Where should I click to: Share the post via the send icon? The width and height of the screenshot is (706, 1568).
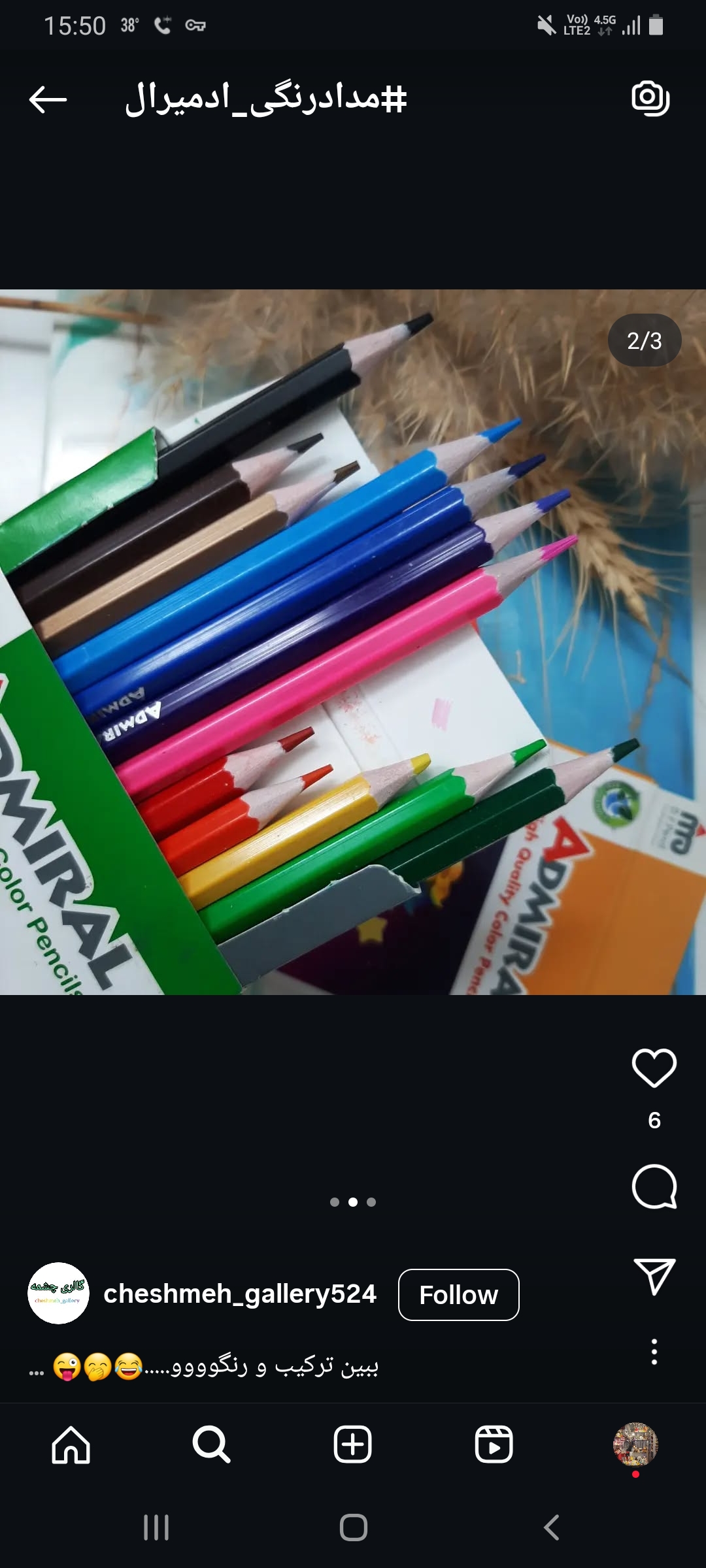point(654,1276)
